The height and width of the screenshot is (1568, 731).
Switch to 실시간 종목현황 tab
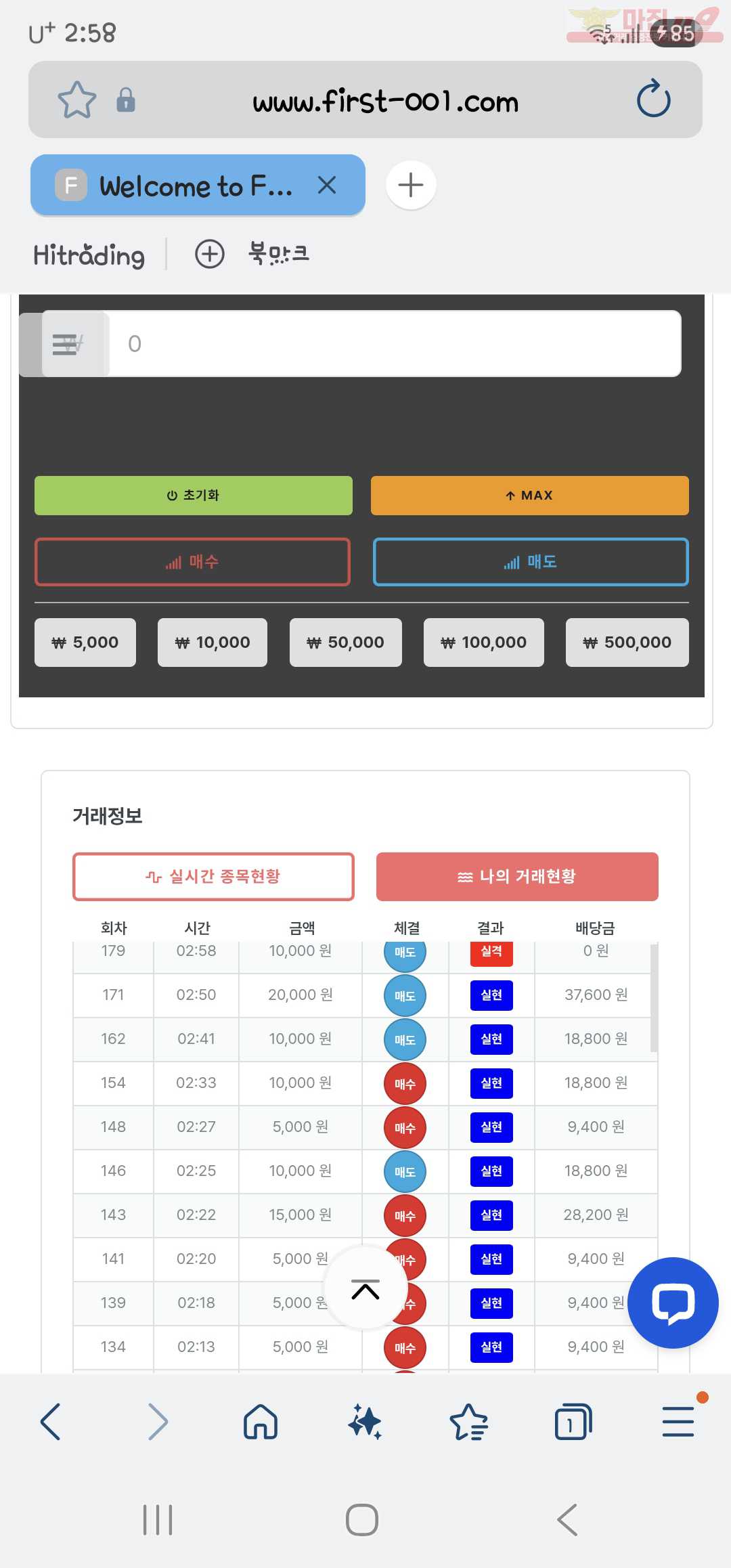coord(213,877)
